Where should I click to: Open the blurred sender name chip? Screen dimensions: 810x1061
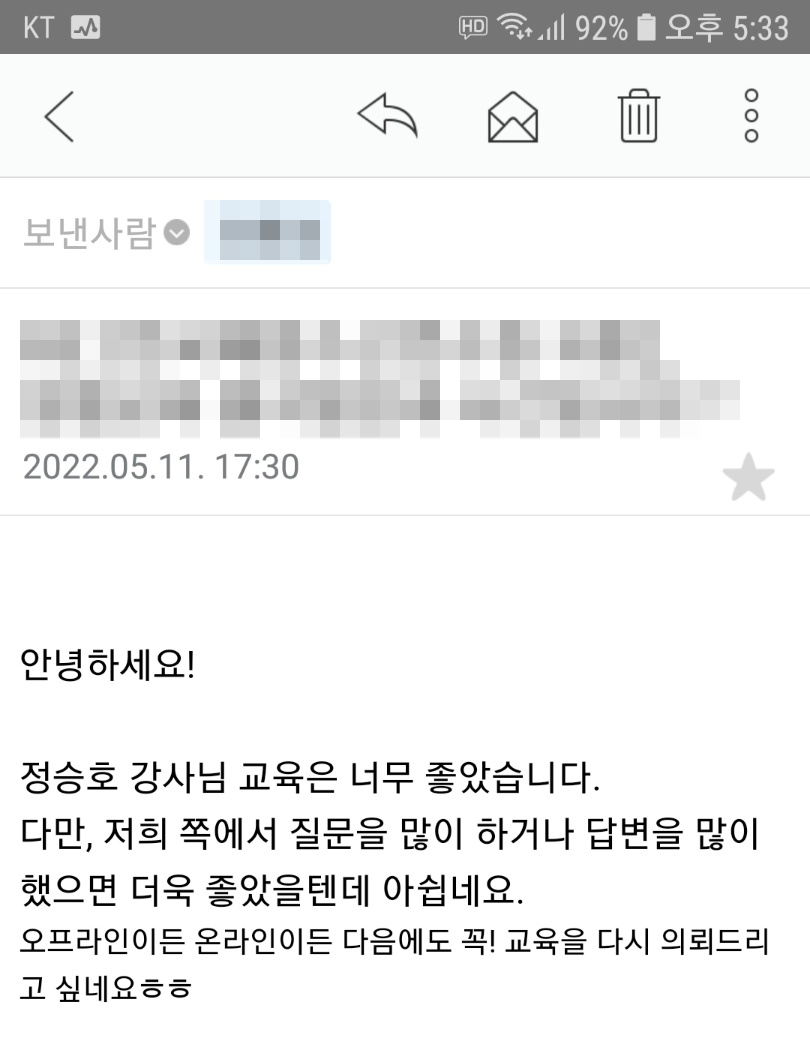click(x=267, y=232)
